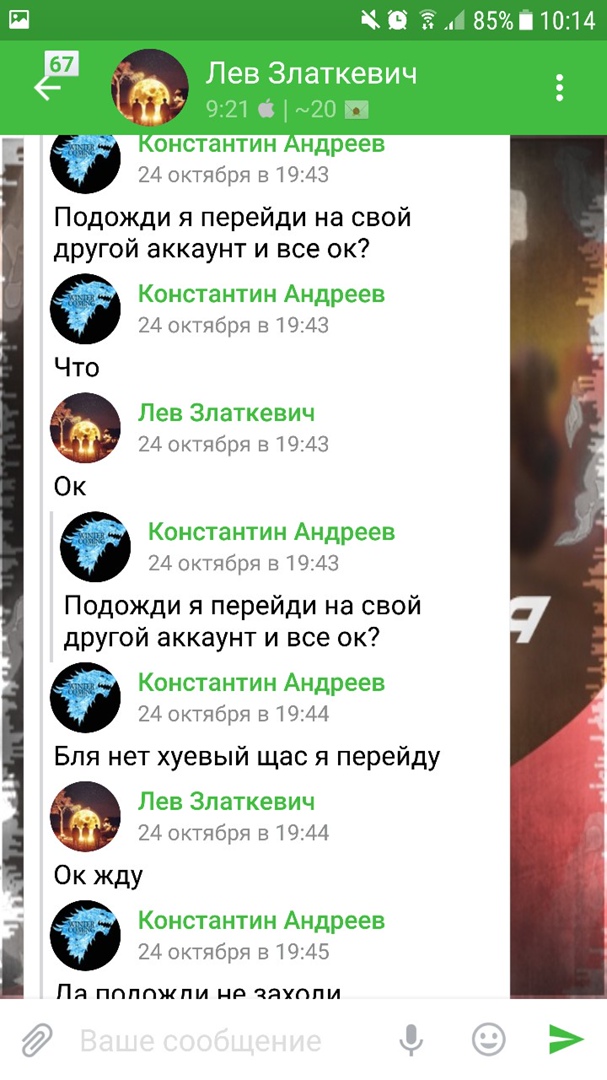Record a voice message

(x=411, y=1040)
